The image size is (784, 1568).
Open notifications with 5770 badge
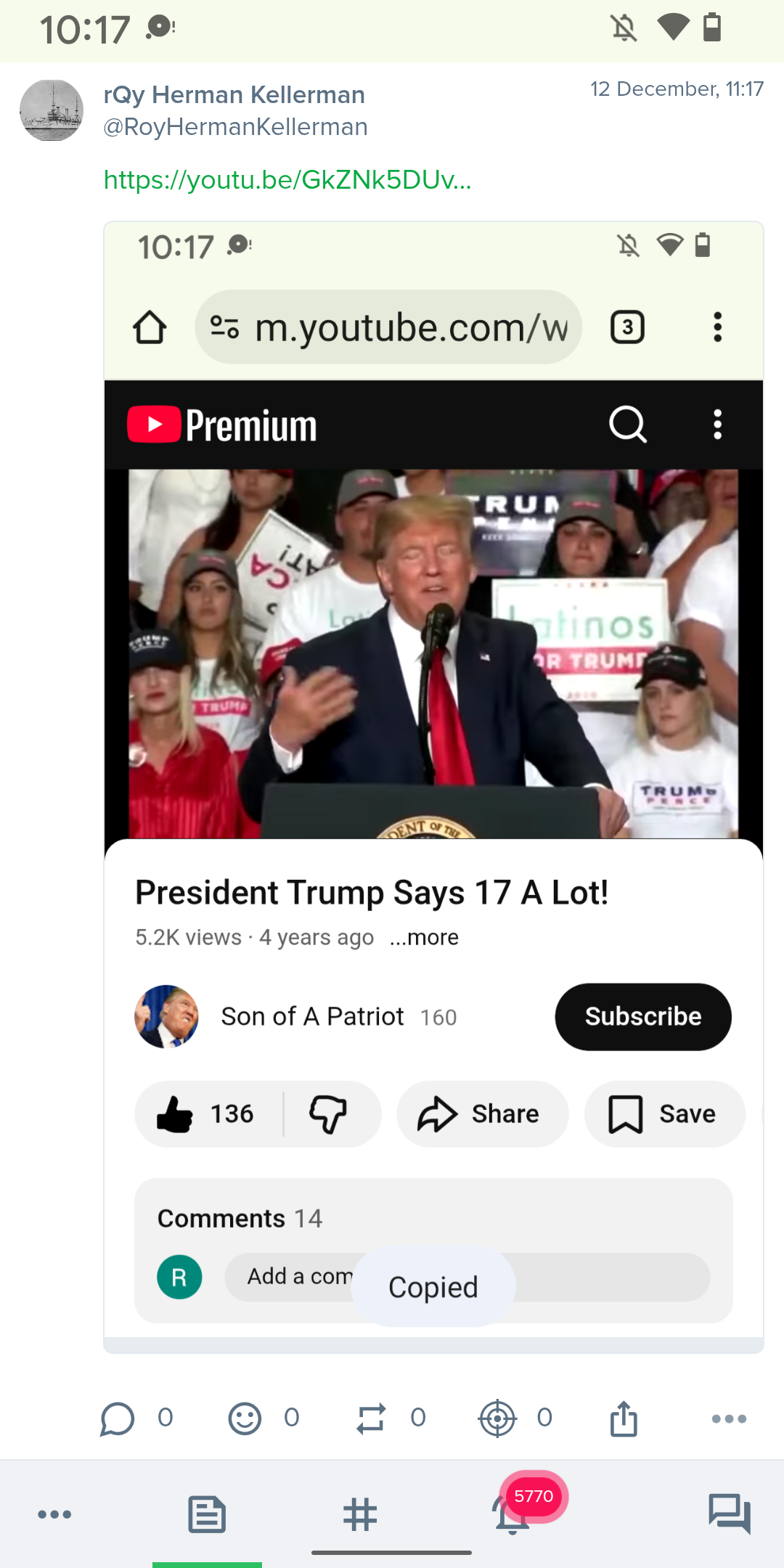coord(513,1513)
